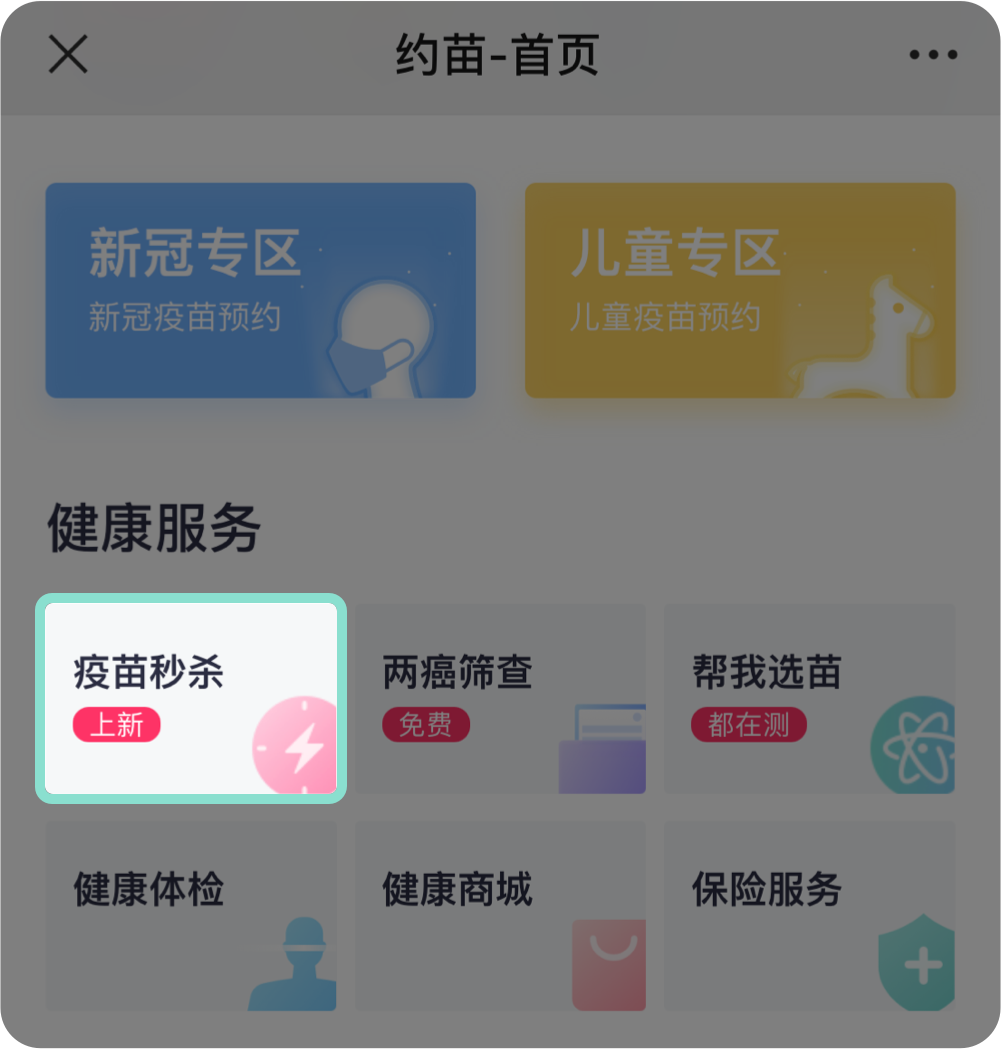1001x1049 pixels.
Task: Tap the 帮我选苗 tile
Action: [809, 698]
